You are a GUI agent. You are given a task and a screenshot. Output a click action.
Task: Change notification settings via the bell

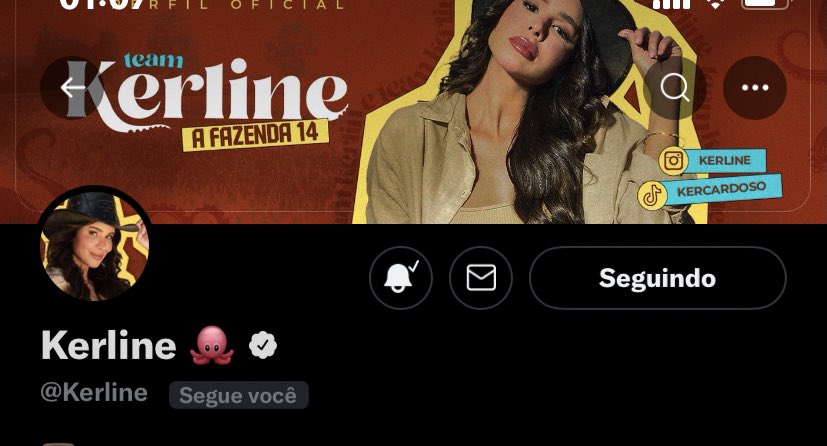[x=401, y=278]
